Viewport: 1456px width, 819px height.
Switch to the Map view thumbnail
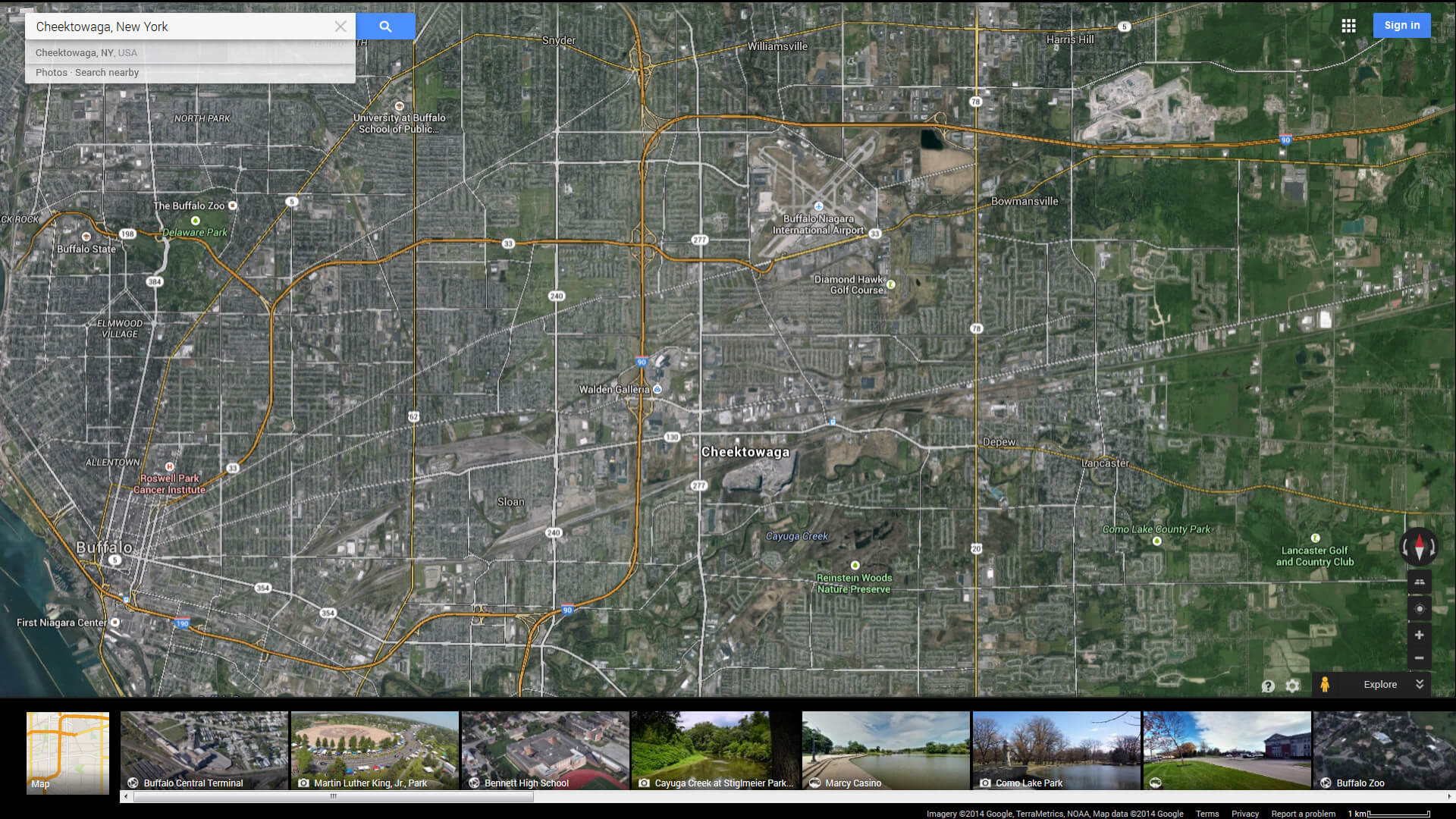coord(67,752)
